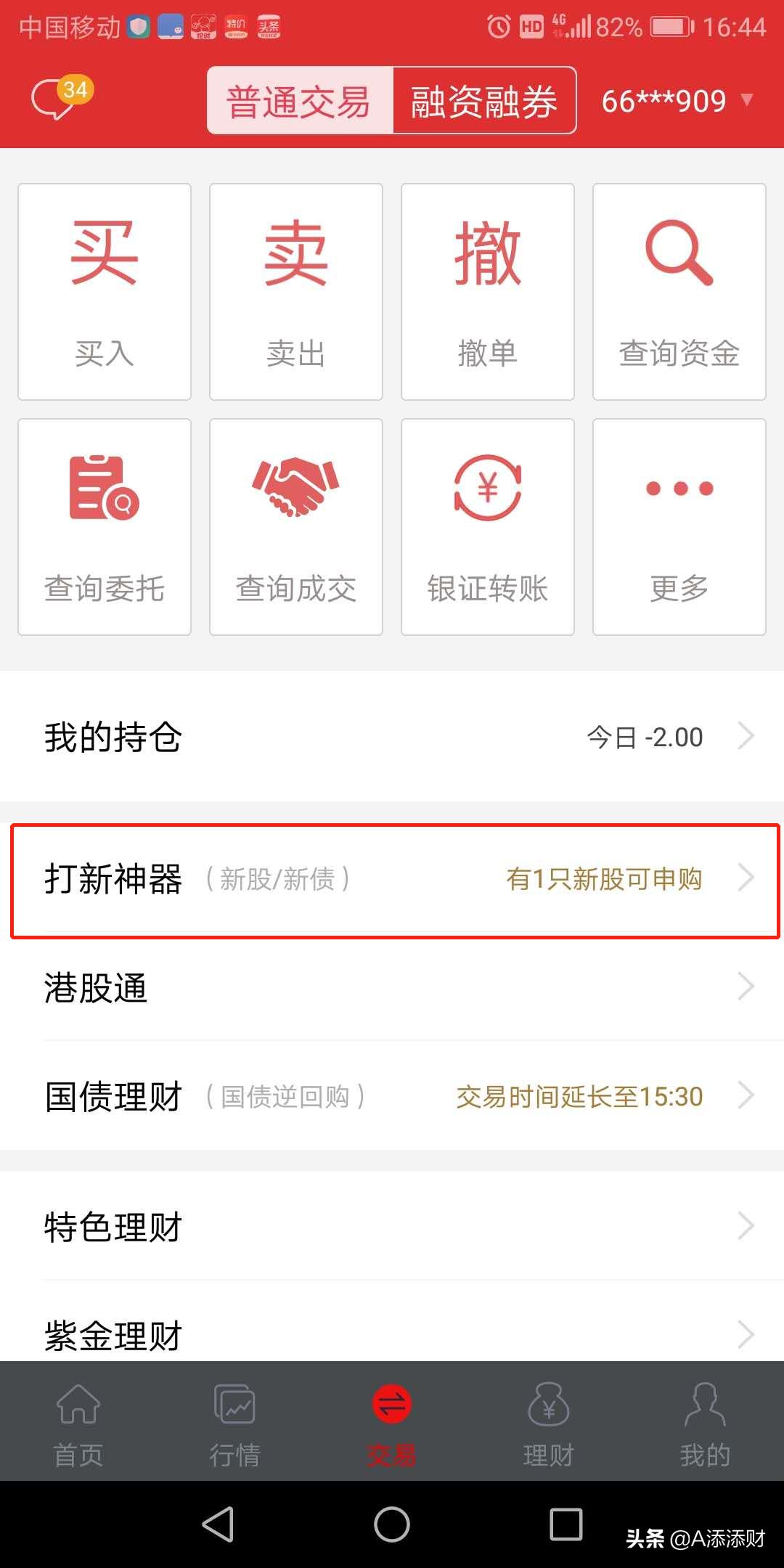Open 国债理财 treasury bond section
This screenshot has width=784, height=1568.
[x=392, y=1096]
